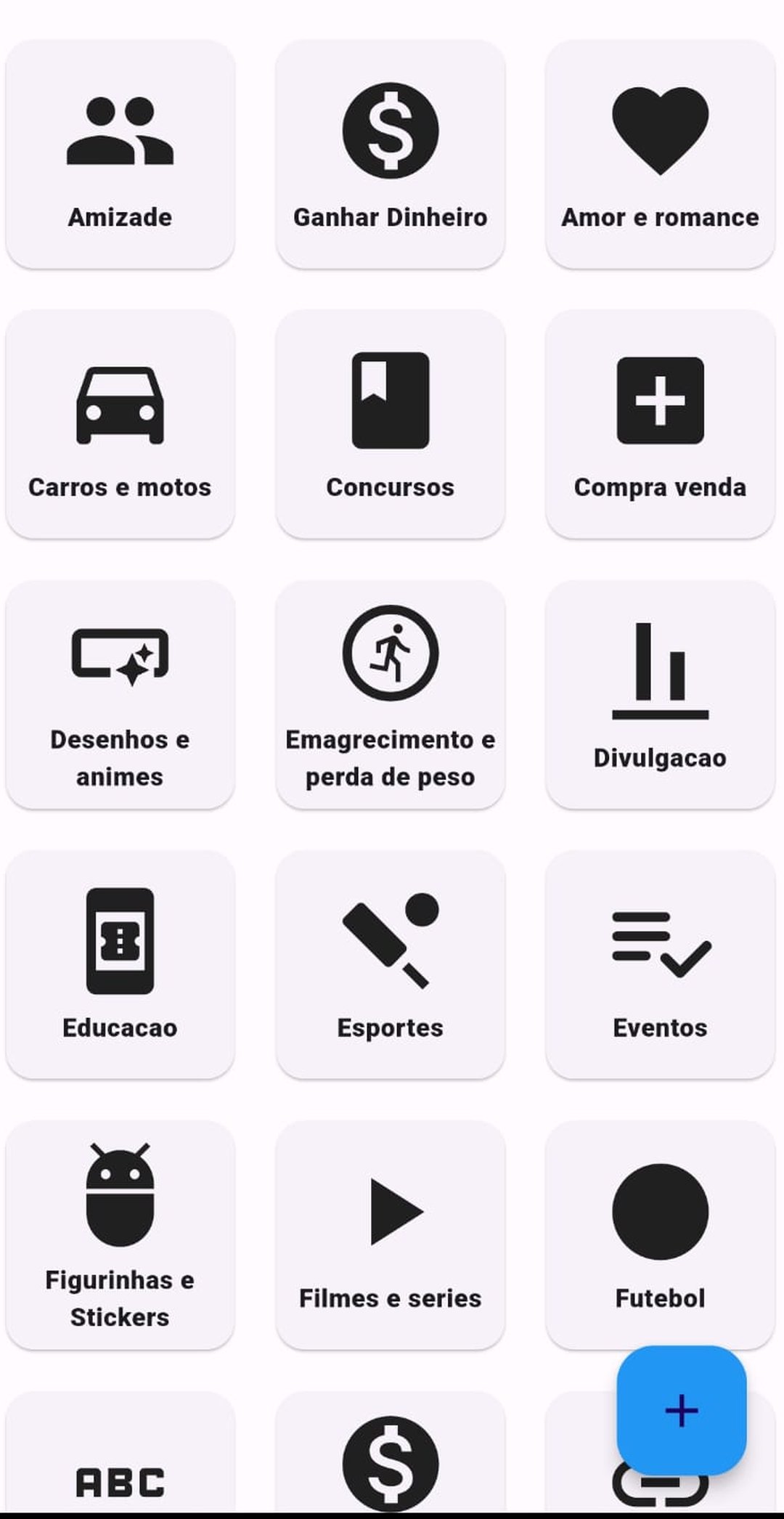Tap the Educacao card

[120, 964]
